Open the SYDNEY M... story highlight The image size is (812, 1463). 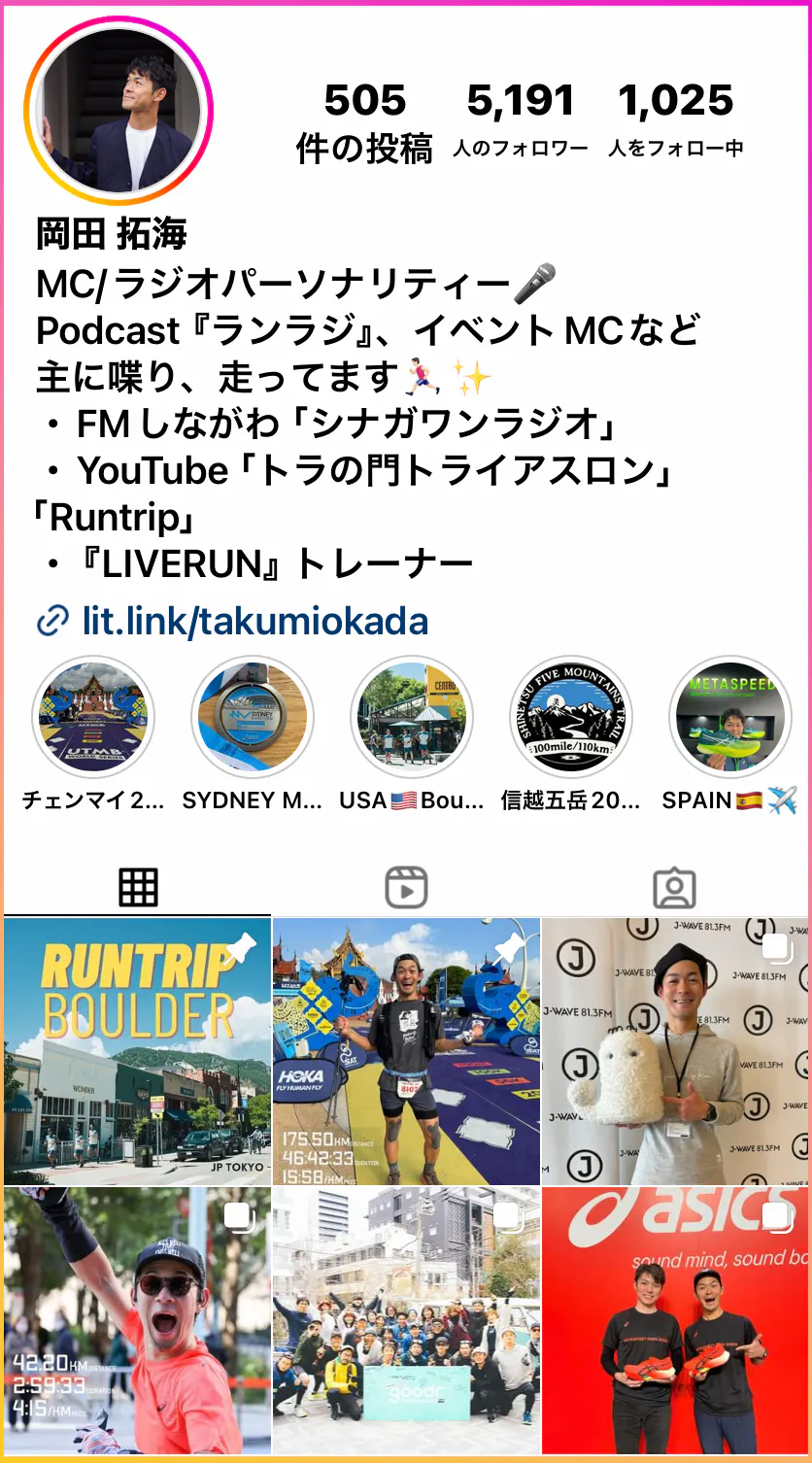point(253,717)
